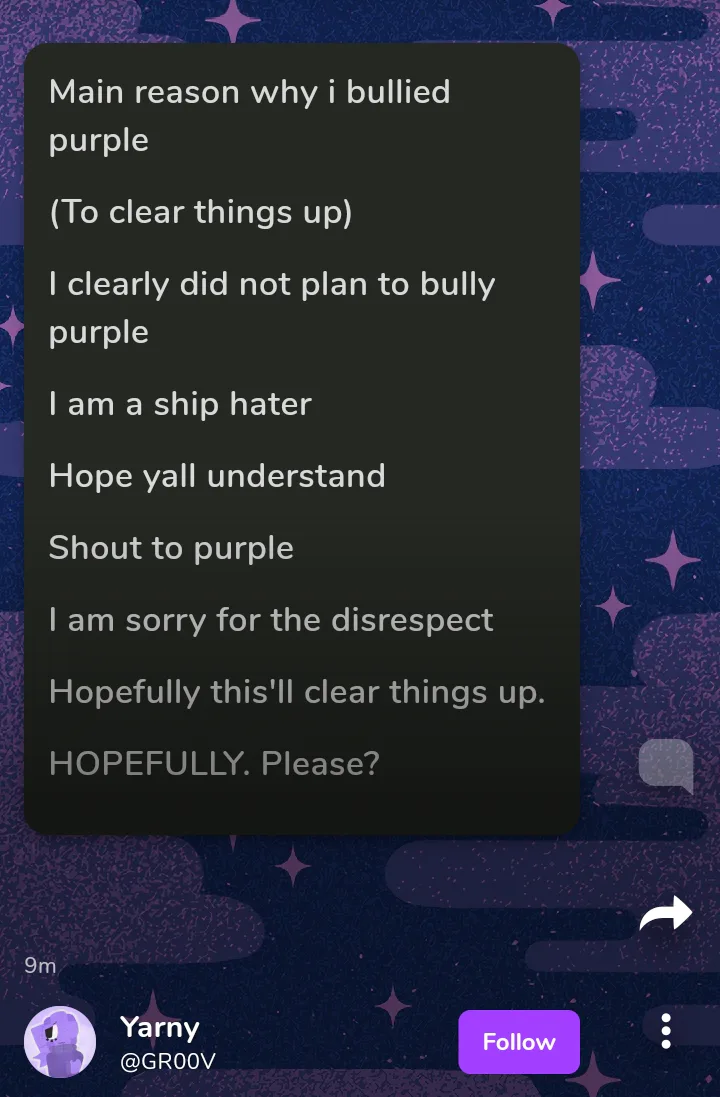Screen dimensions: 720x1097
Task: Open the three-dot overflow menu
Action: tap(665, 1031)
